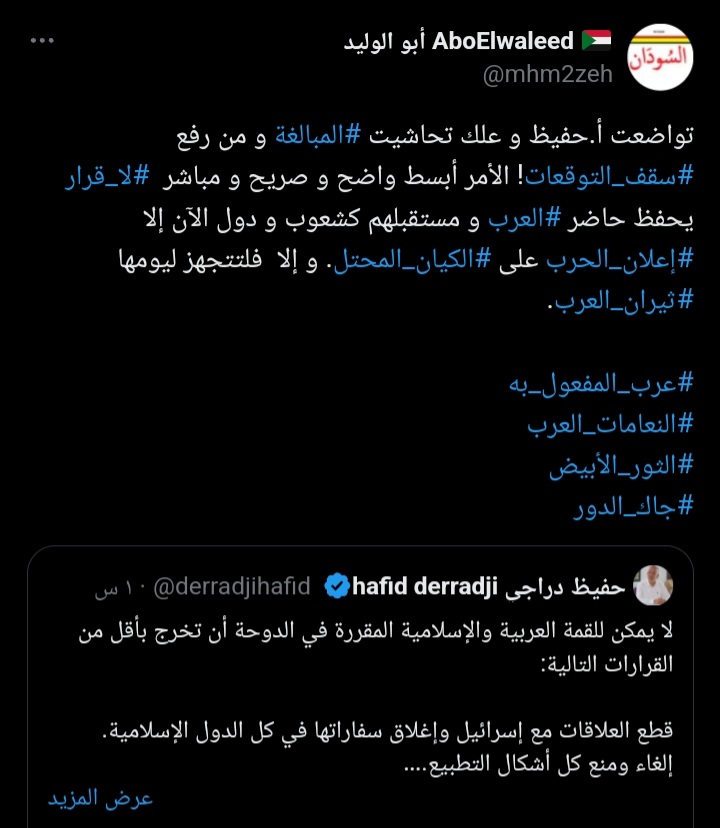Open the @mhm2zeh profile handle

547,74
